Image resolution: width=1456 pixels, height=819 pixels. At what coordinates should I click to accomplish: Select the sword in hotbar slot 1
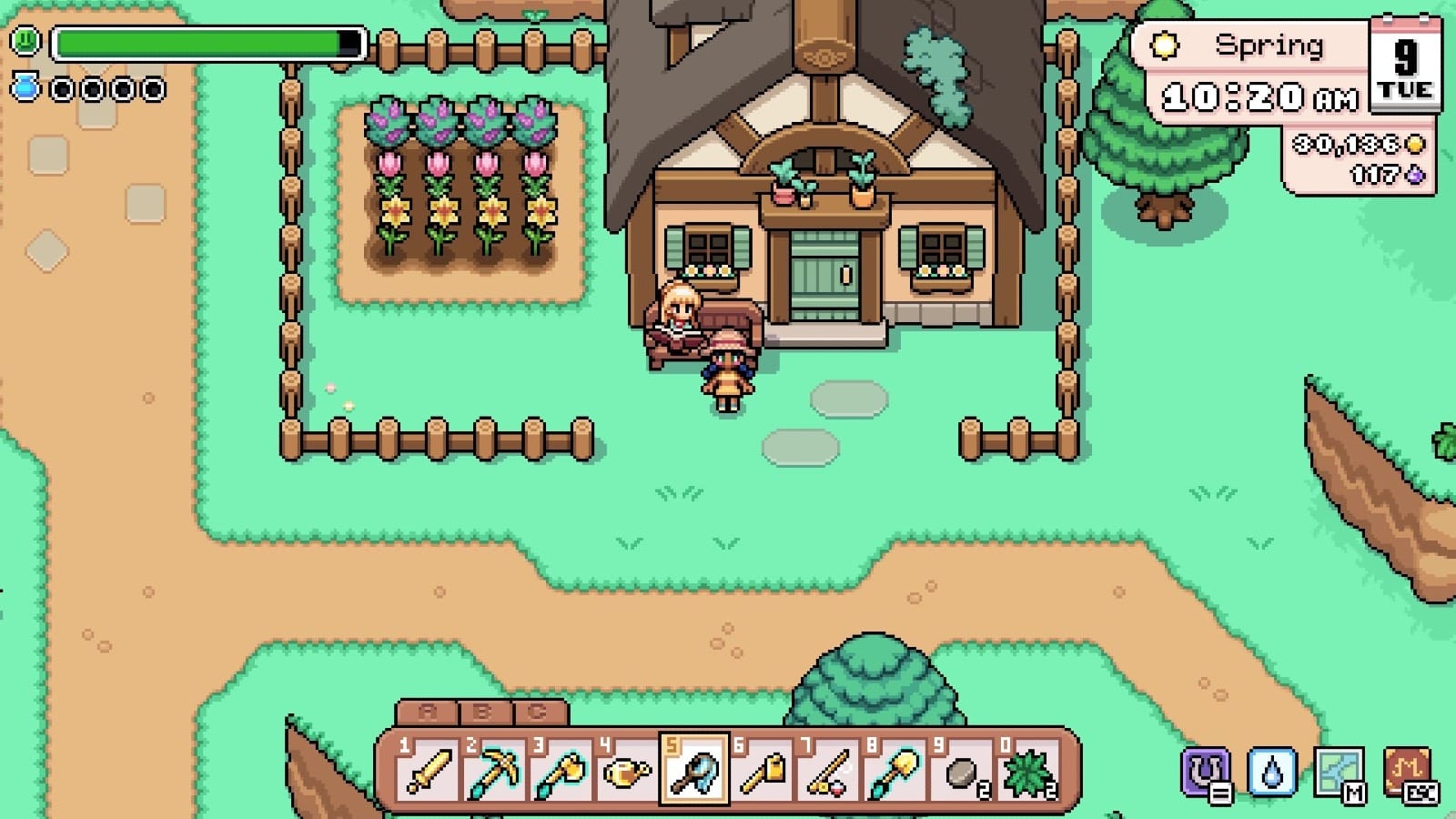(428, 771)
